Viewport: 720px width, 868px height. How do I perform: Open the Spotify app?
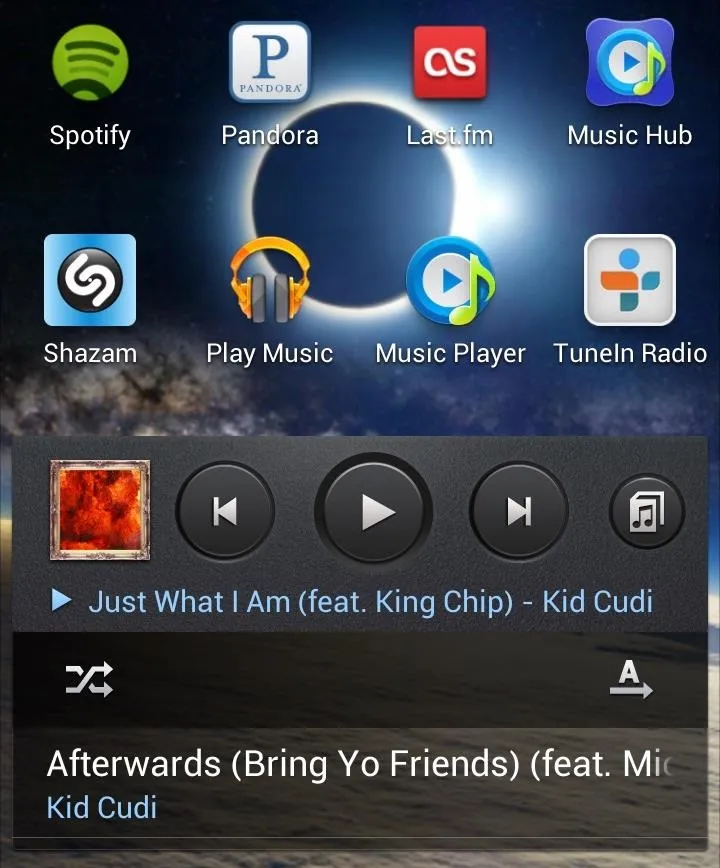(90, 65)
